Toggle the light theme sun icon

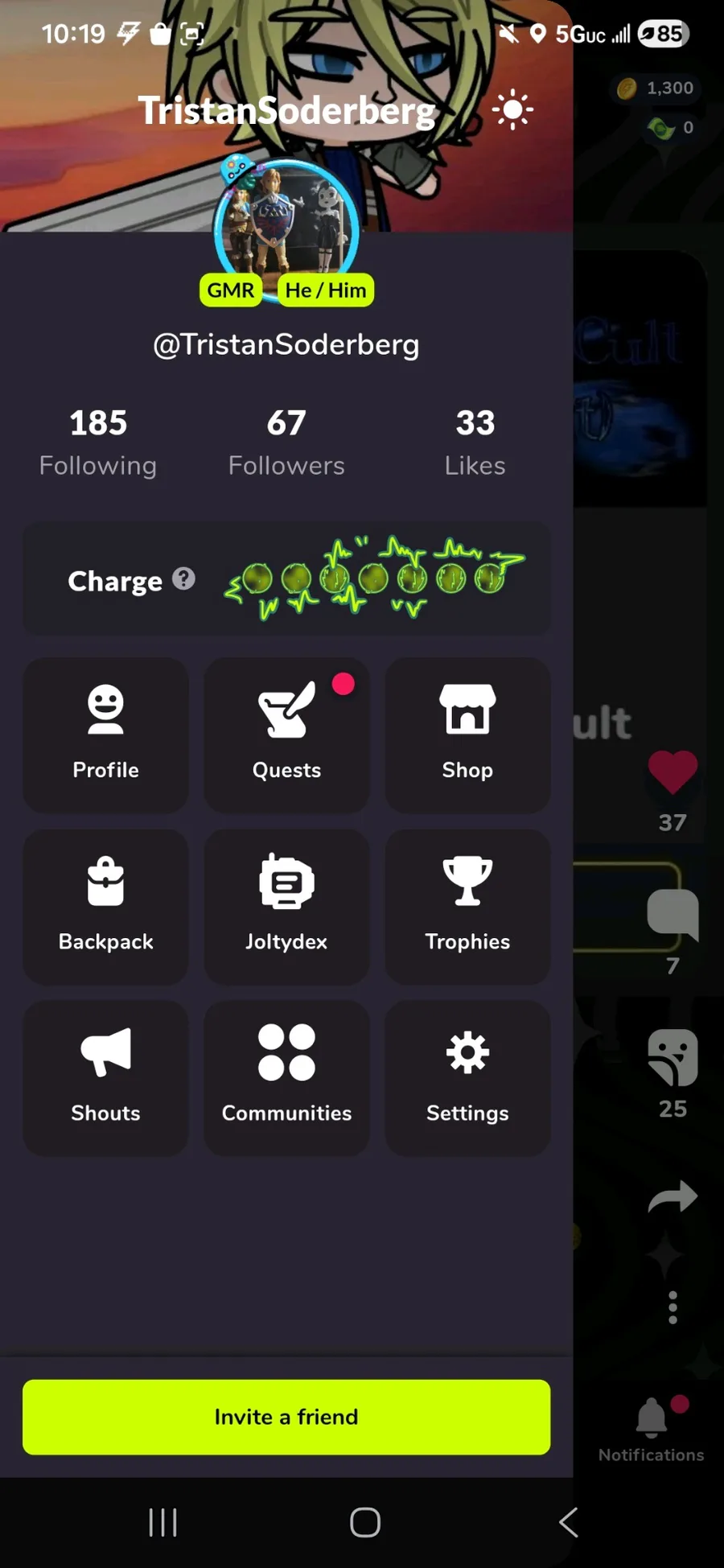point(512,110)
